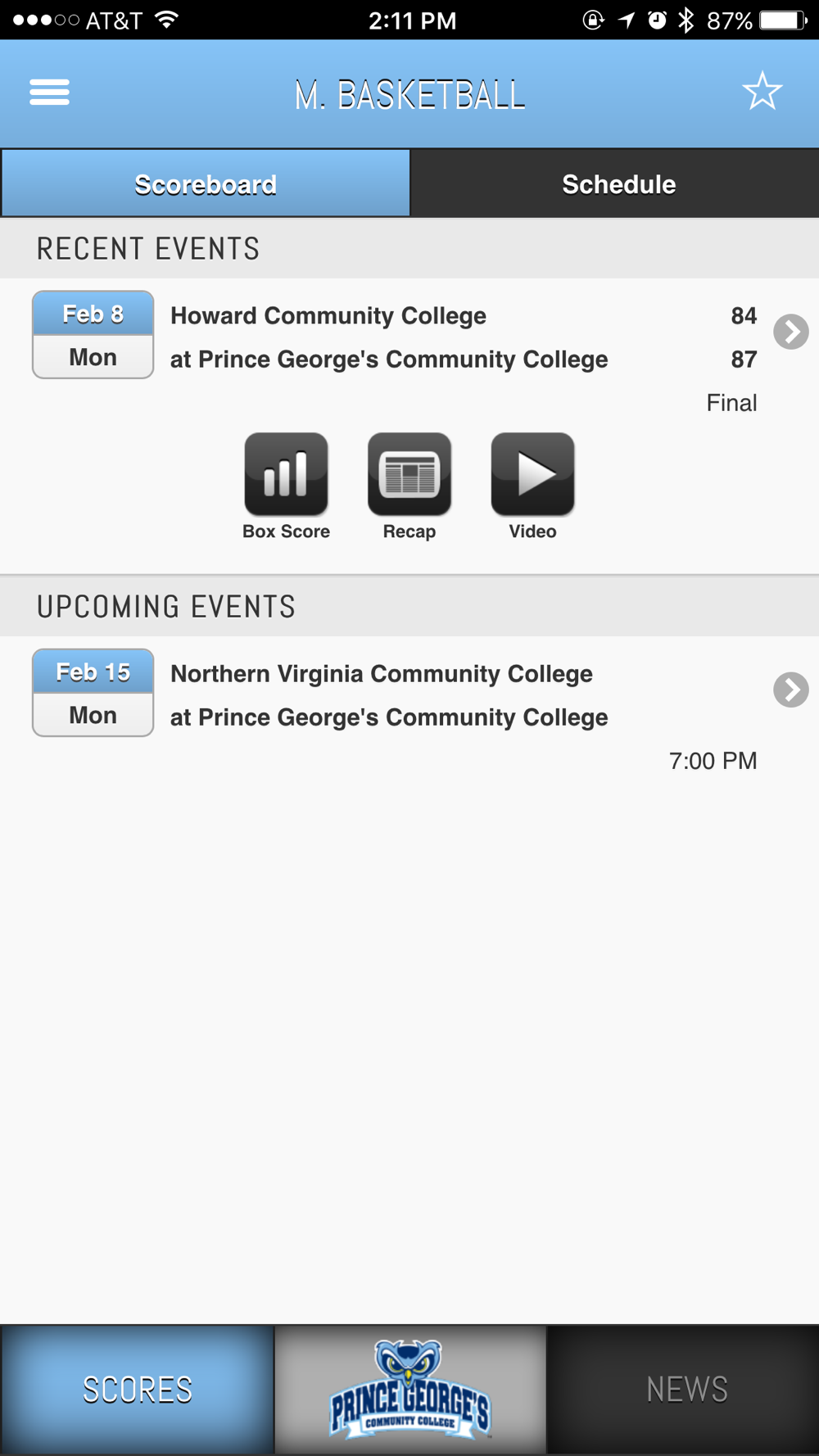
Task: Open the Northern Virginia Community College game chevron
Action: 791,690
